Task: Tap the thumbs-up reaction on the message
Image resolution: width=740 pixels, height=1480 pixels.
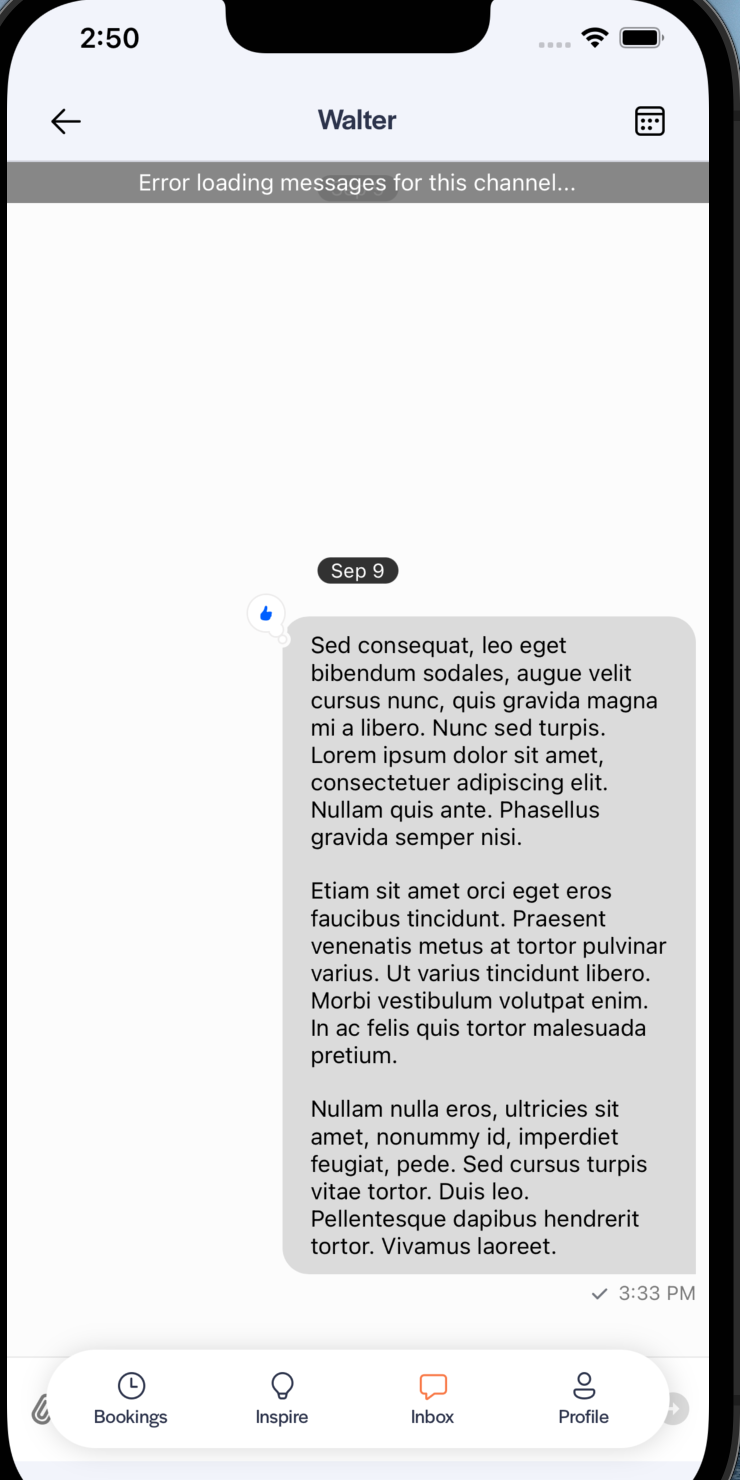Action: point(266,614)
